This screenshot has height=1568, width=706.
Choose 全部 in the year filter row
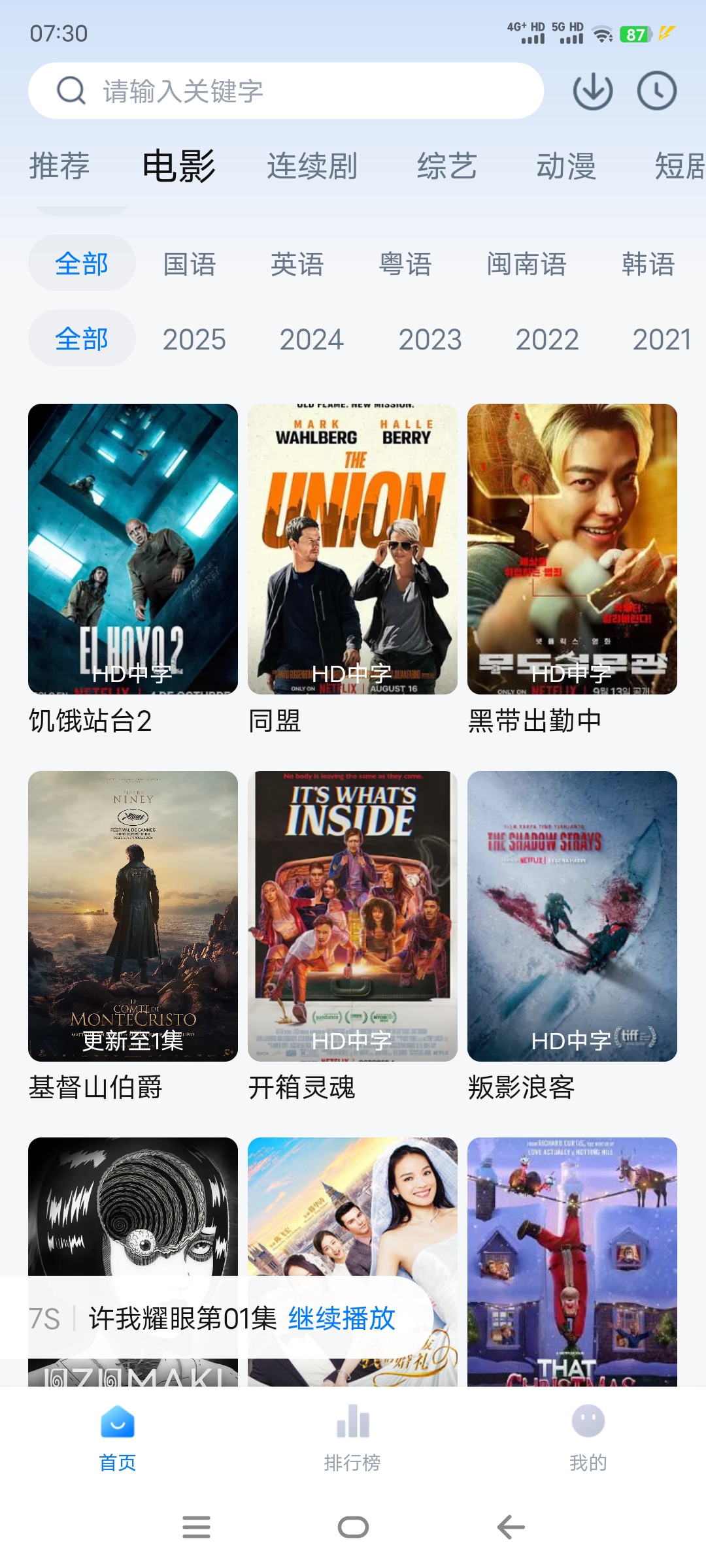[x=81, y=339]
